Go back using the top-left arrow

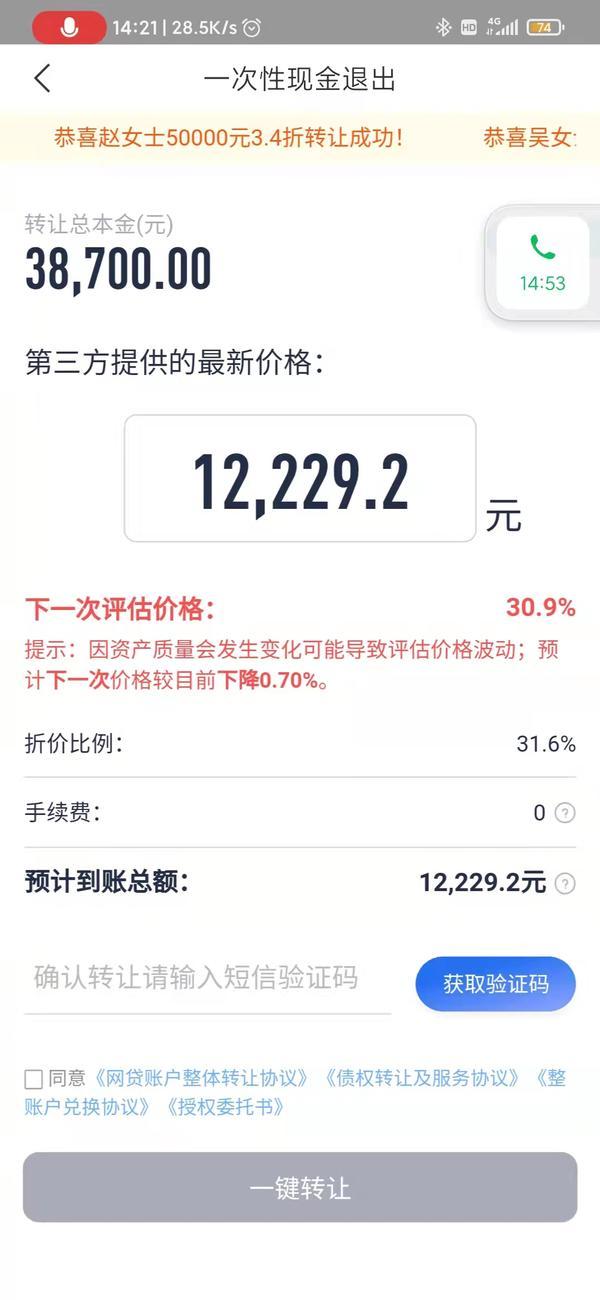pyautogui.click(x=41, y=78)
